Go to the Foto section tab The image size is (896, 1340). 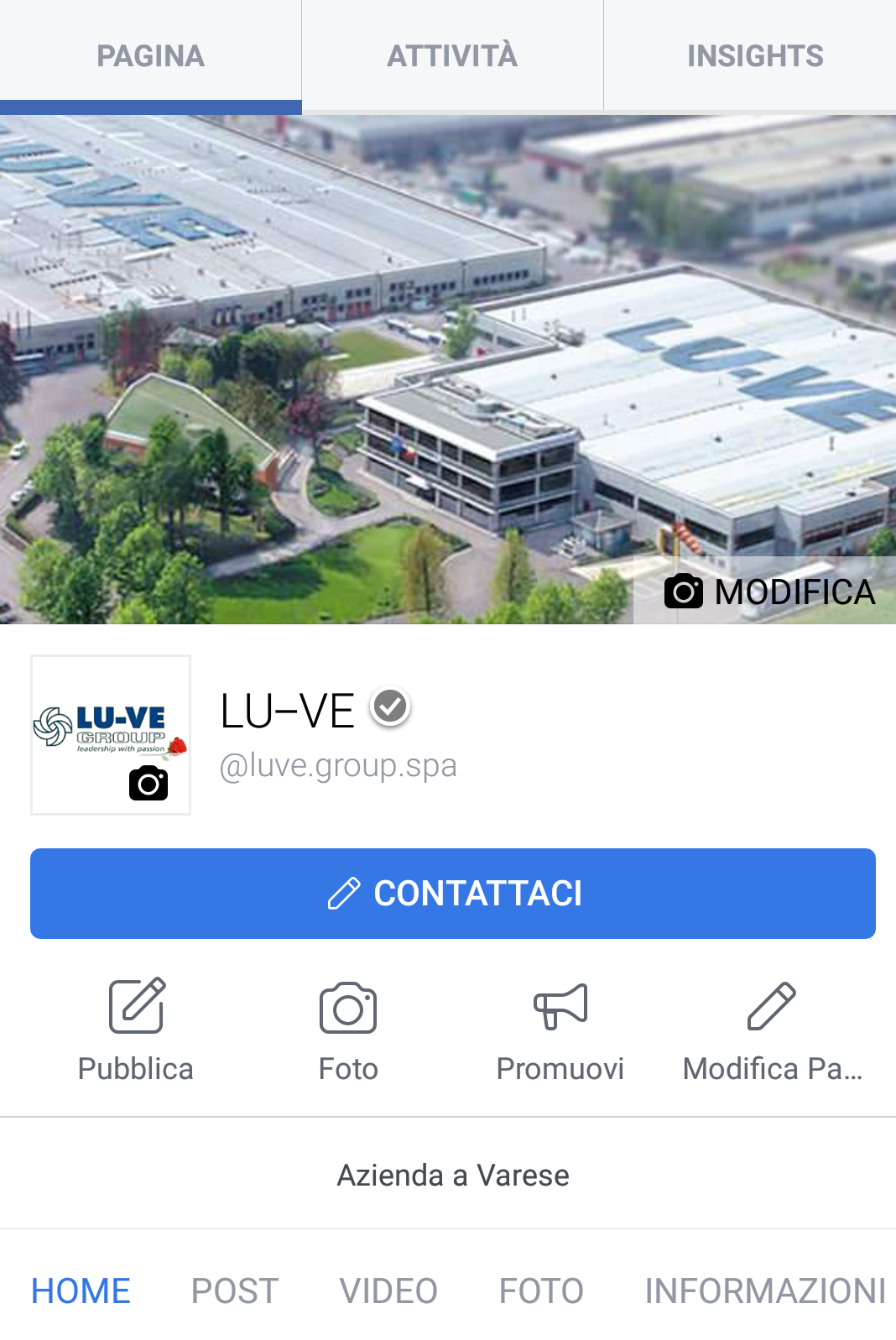click(541, 1290)
